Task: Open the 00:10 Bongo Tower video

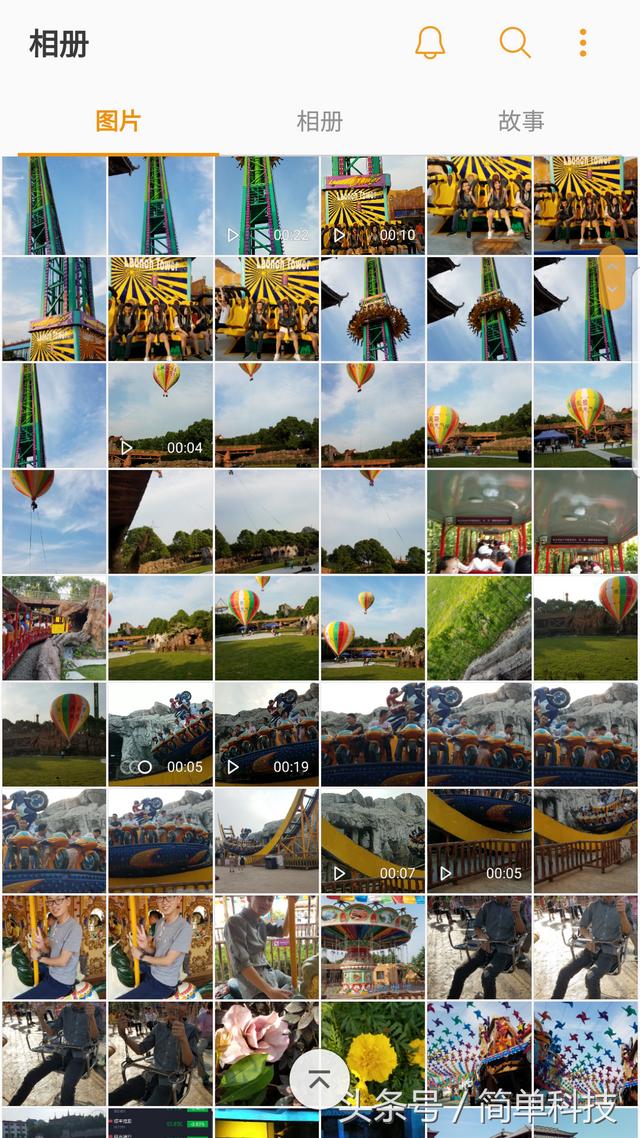Action: pos(372,205)
